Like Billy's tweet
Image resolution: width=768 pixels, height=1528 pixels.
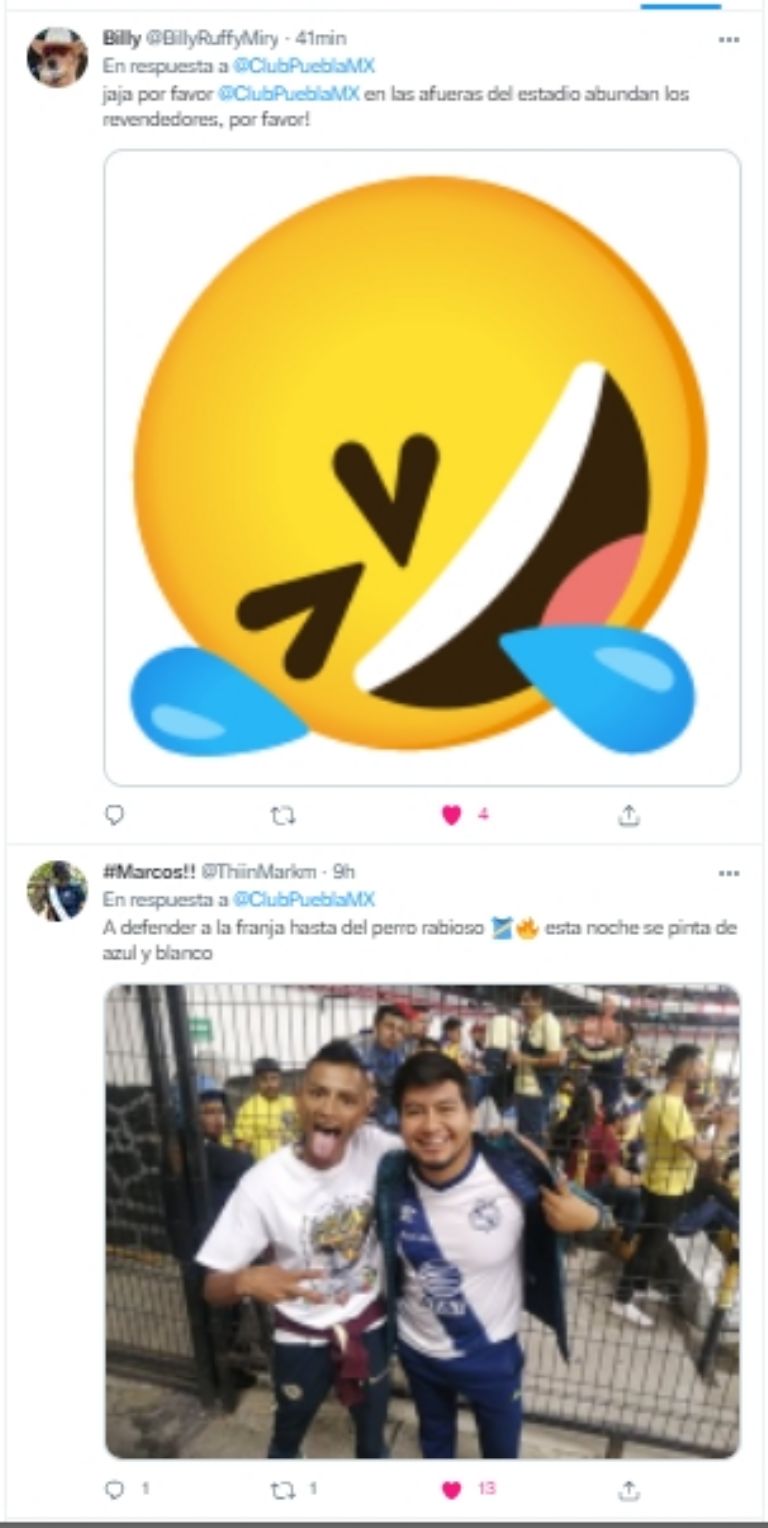452,816
